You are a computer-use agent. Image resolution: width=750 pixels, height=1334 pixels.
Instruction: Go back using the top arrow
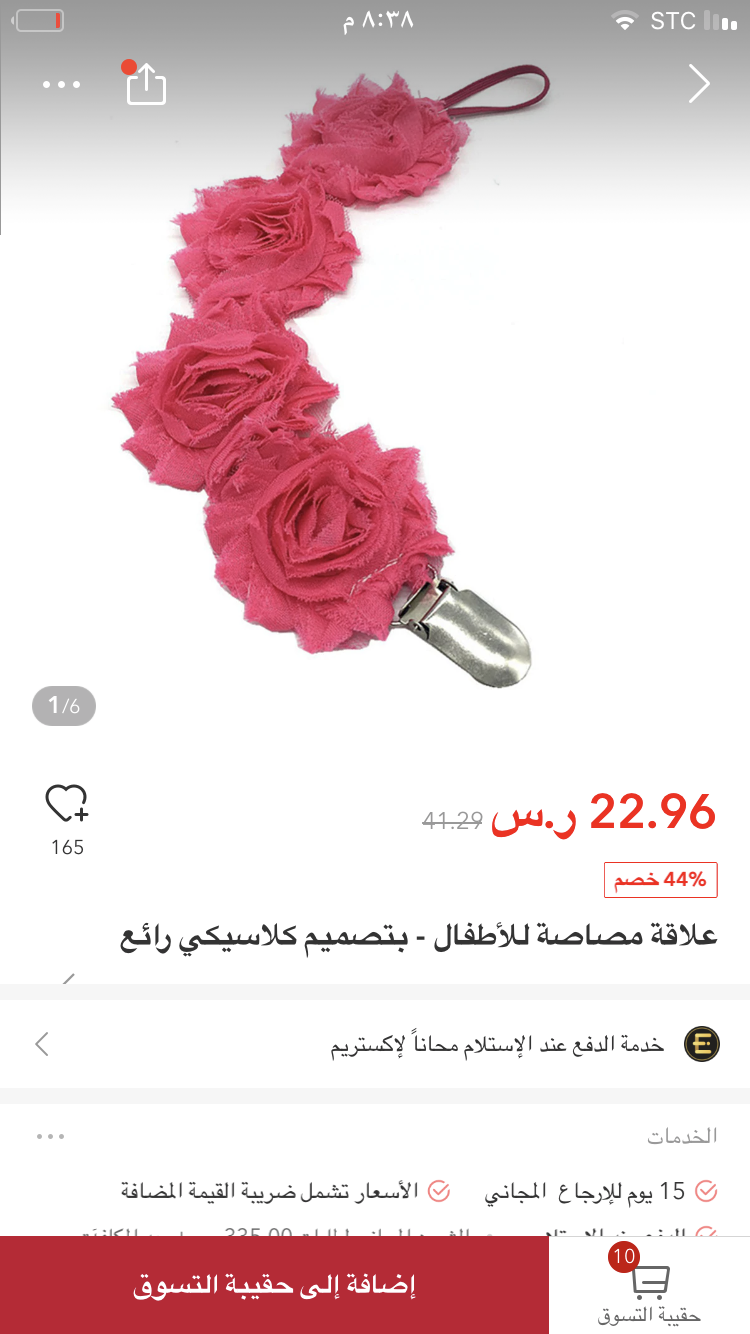pyautogui.click(x=699, y=85)
